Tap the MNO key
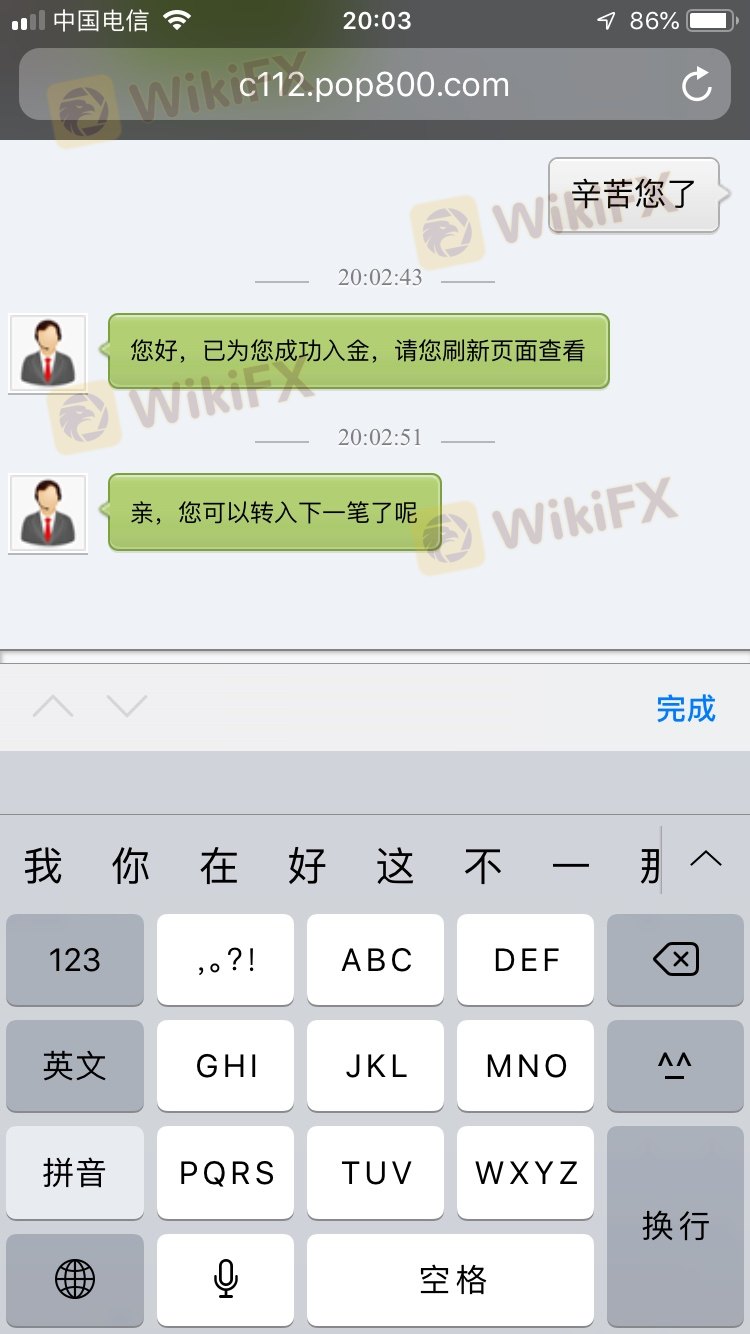Screen dimensions: 750x1334 pos(525,1066)
